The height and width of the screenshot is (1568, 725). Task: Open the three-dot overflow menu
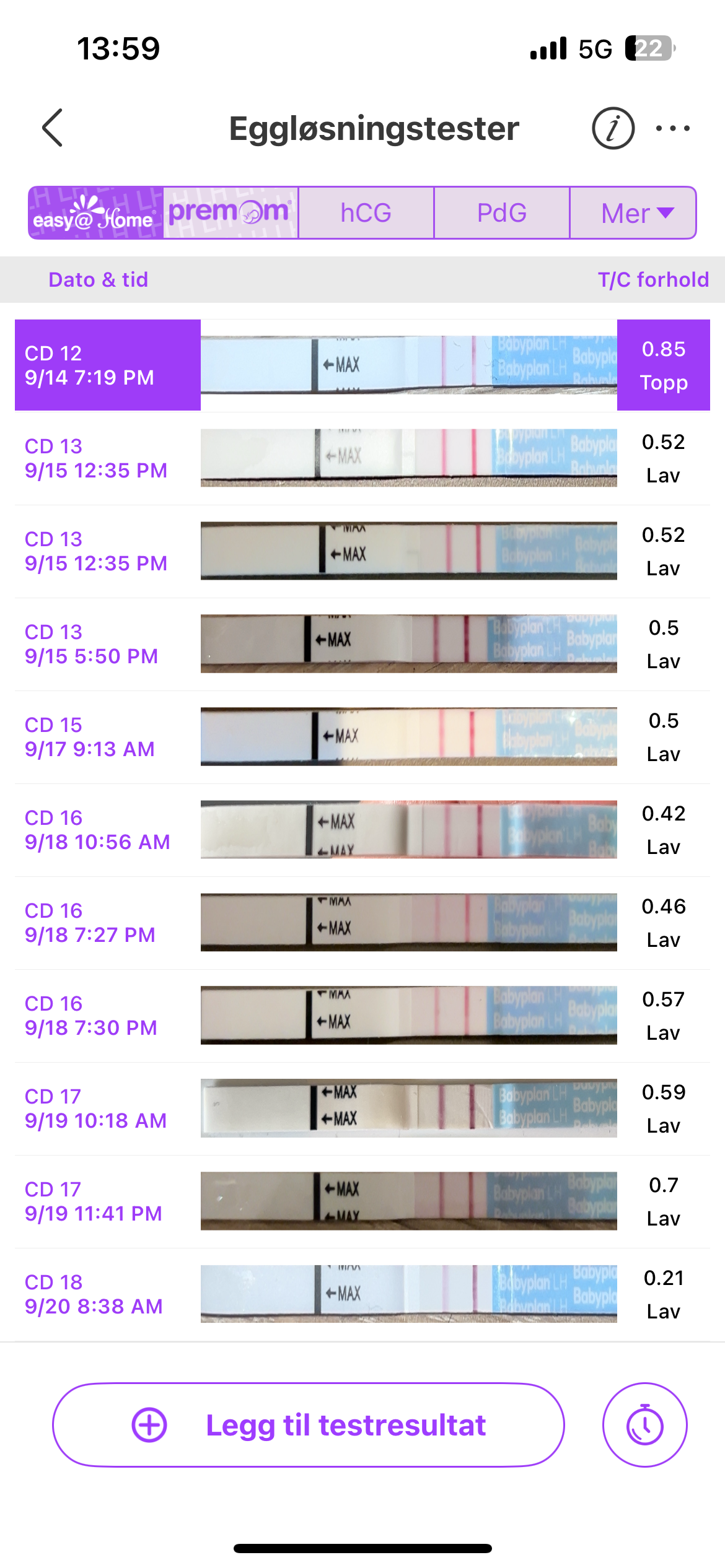pyautogui.click(x=672, y=128)
